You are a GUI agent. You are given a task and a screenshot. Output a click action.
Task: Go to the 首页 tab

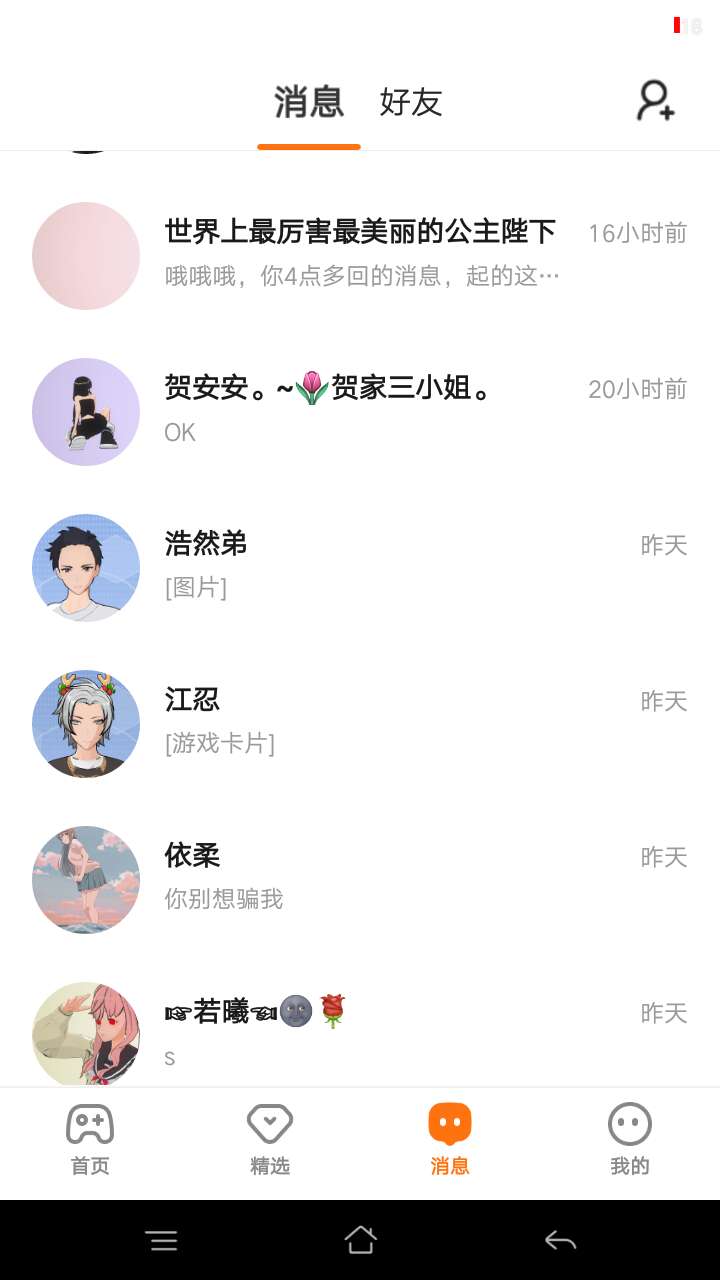[x=90, y=1140]
